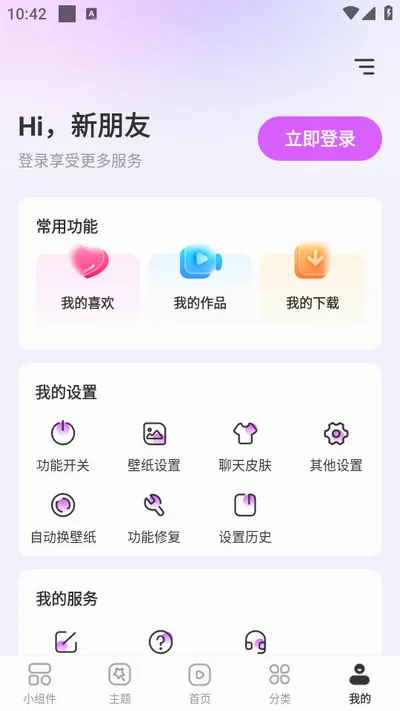Tap the 立即登录 login button
Image resolution: width=400 pixels, height=711 pixels.
click(320, 139)
